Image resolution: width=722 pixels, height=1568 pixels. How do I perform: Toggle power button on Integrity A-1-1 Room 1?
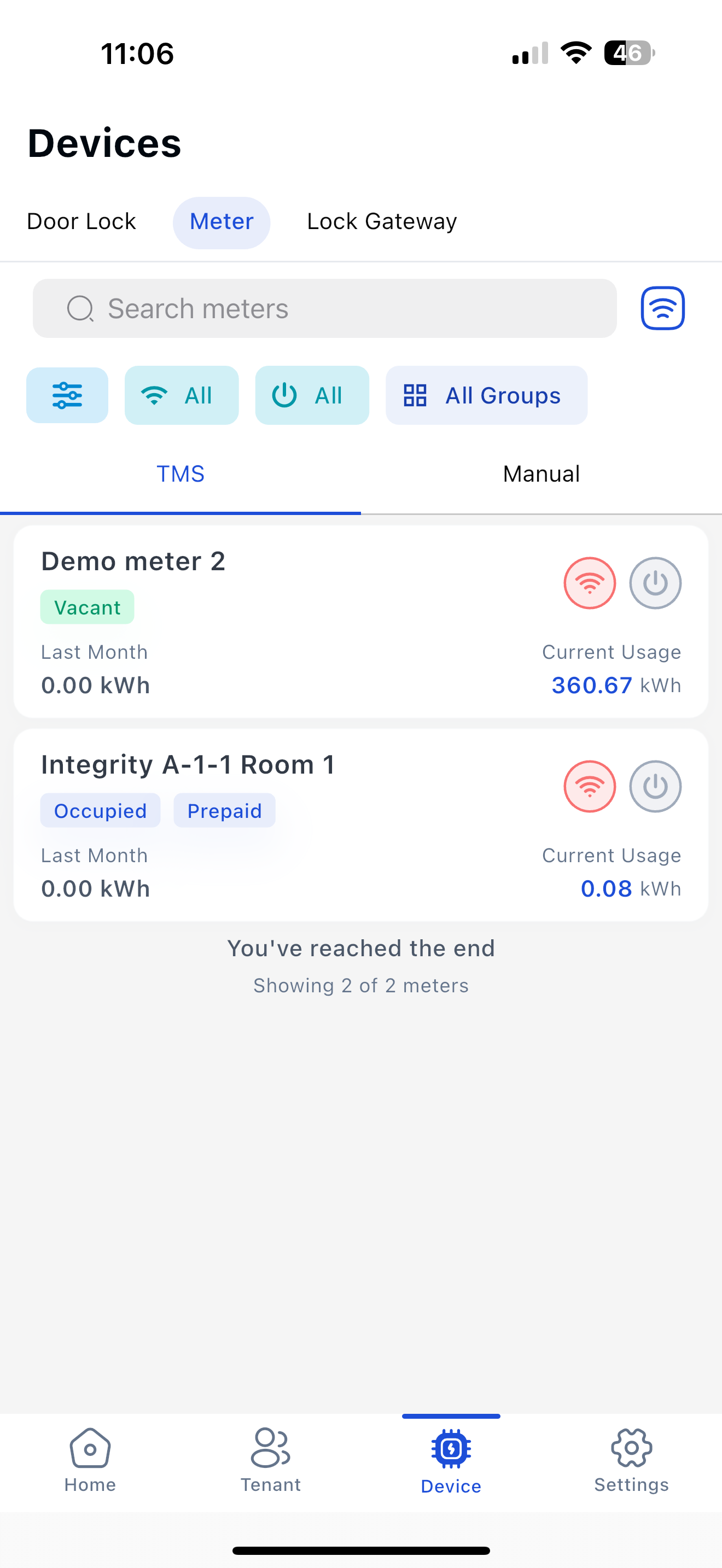(x=655, y=786)
